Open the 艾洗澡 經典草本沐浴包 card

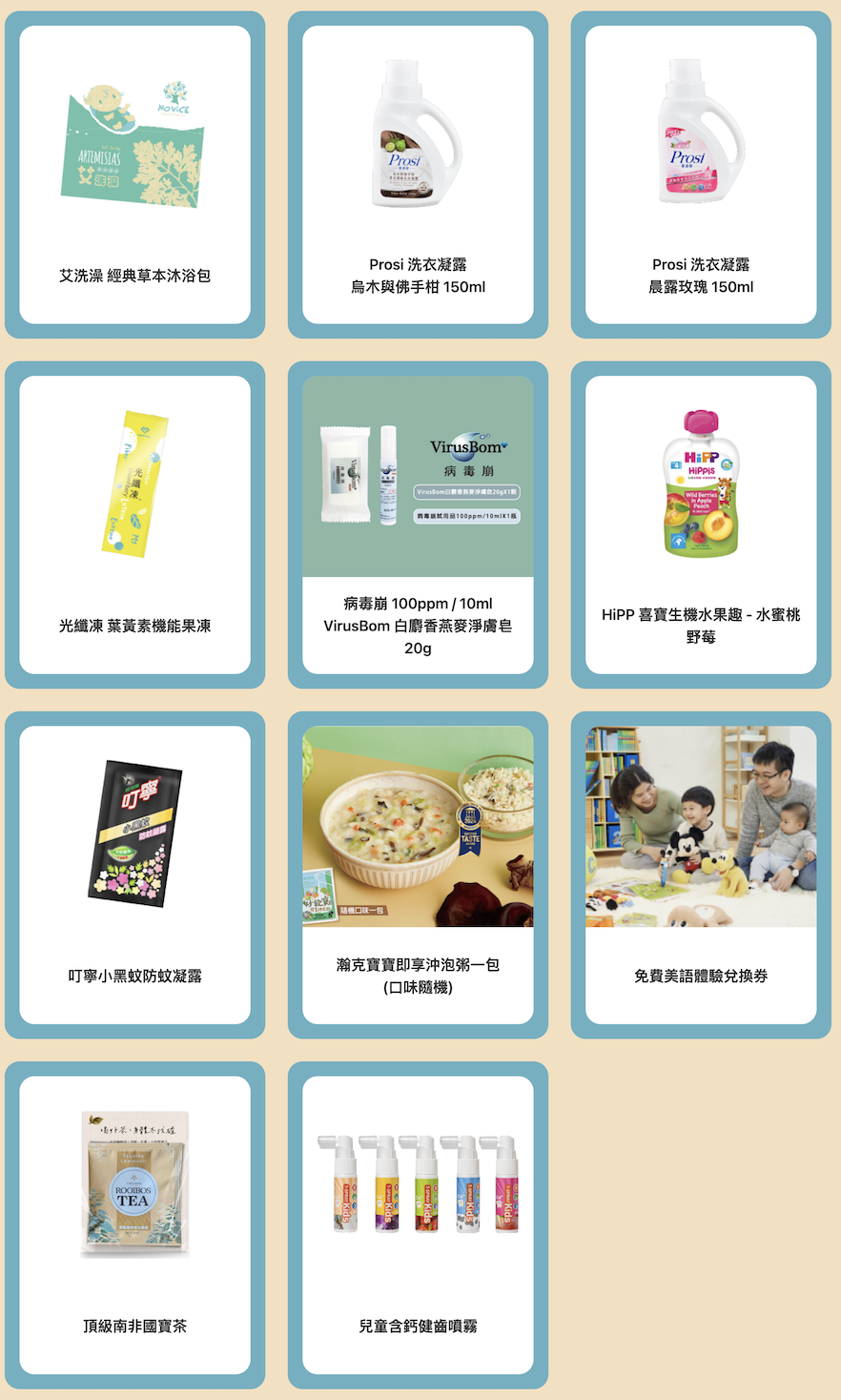tap(134, 175)
